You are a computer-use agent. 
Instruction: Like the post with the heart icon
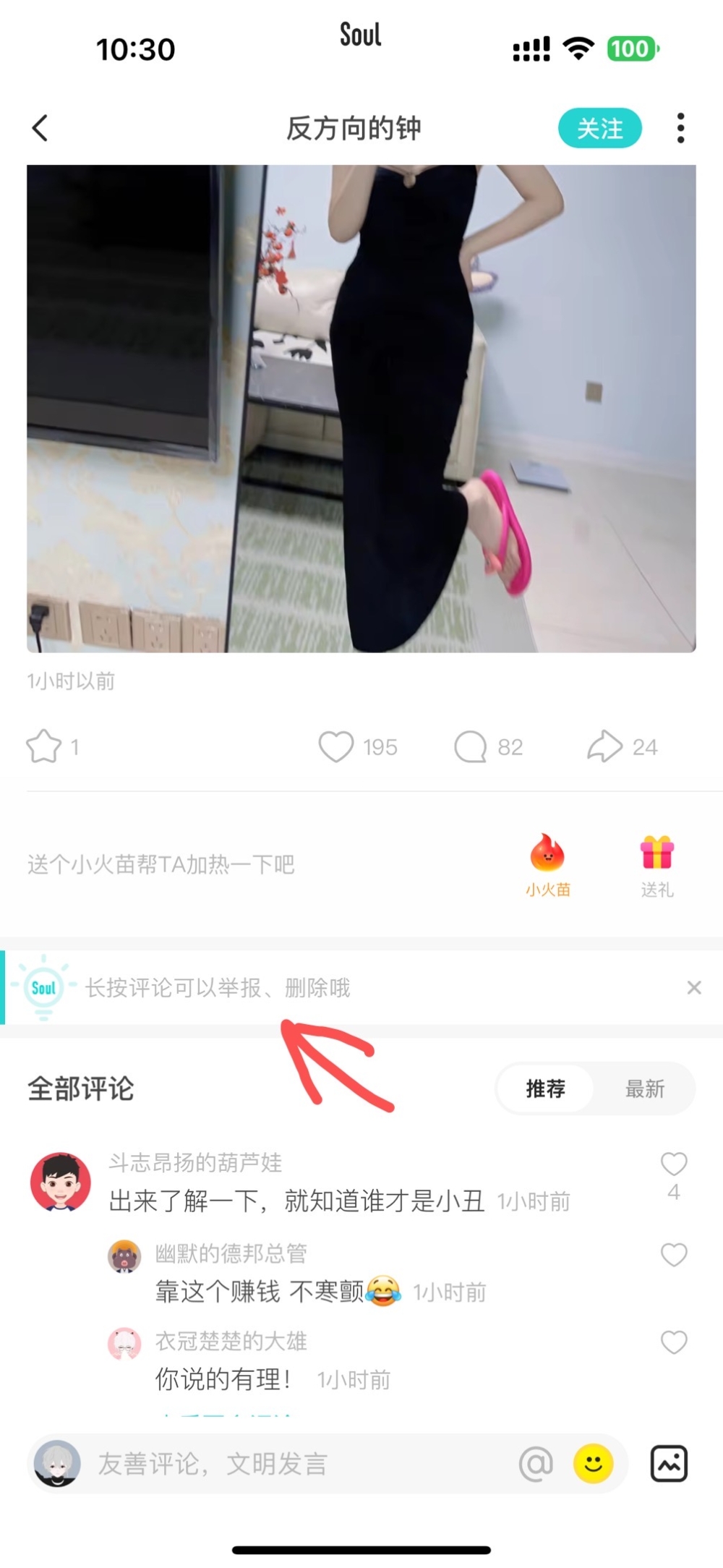pos(336,746)
